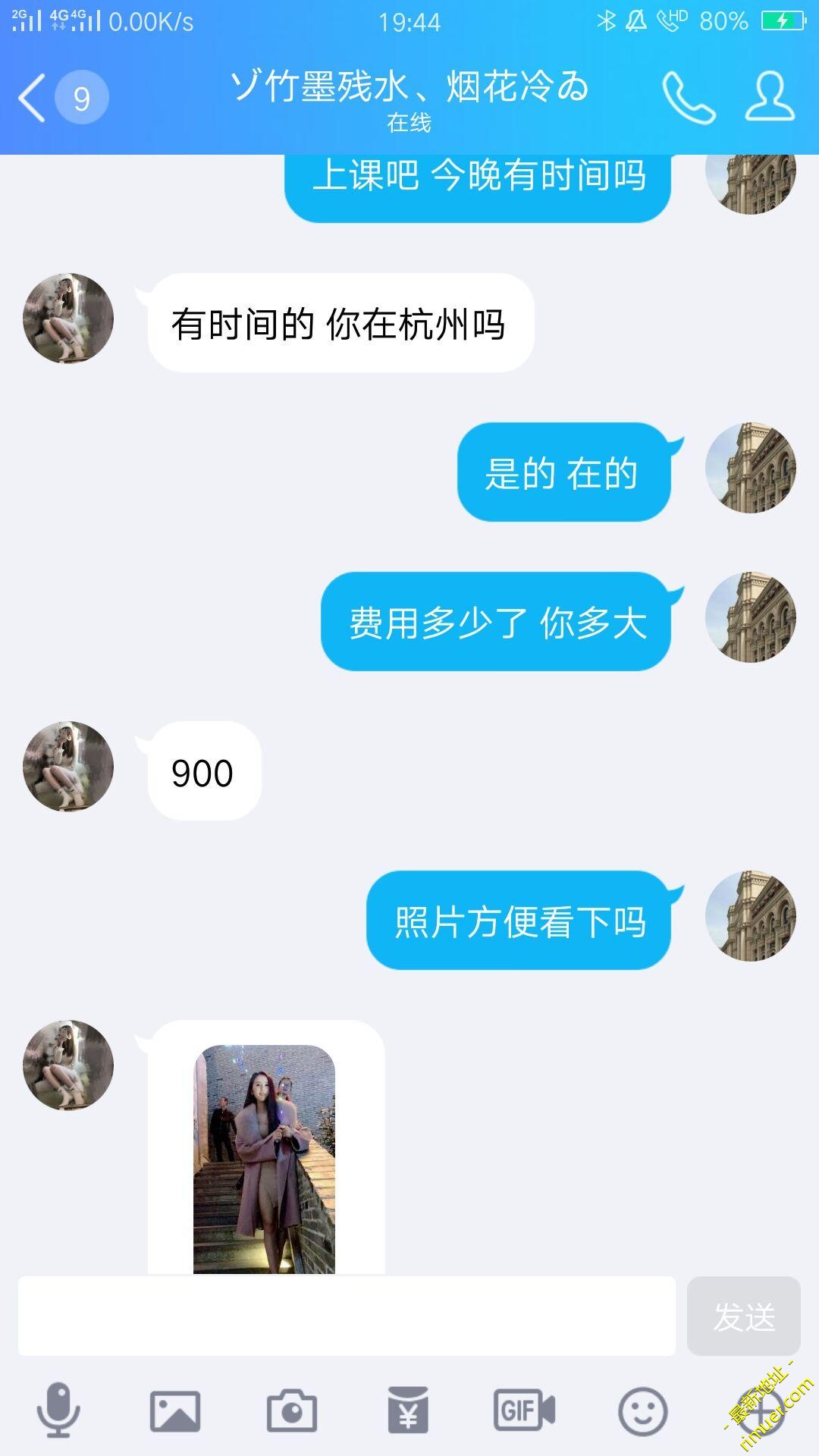Open the received photo in the chat
This screenshot has height=1456, width=819.
click(264, 1159)
